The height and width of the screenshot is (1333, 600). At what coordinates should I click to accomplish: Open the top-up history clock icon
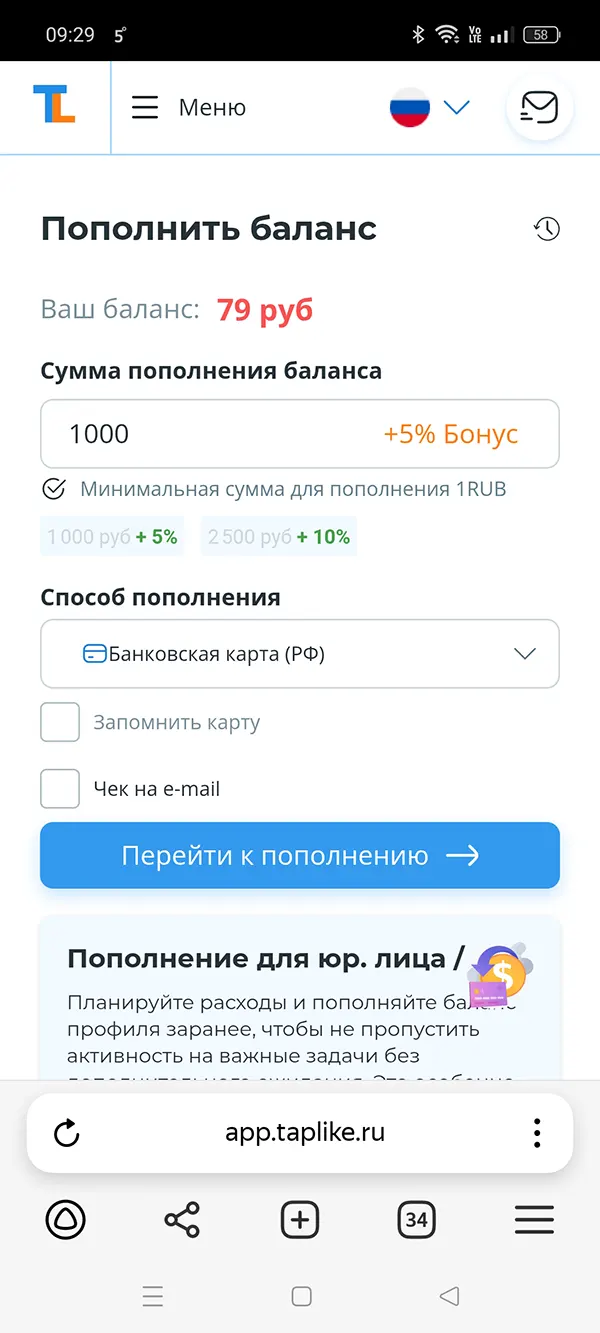(x=547, y=229)
